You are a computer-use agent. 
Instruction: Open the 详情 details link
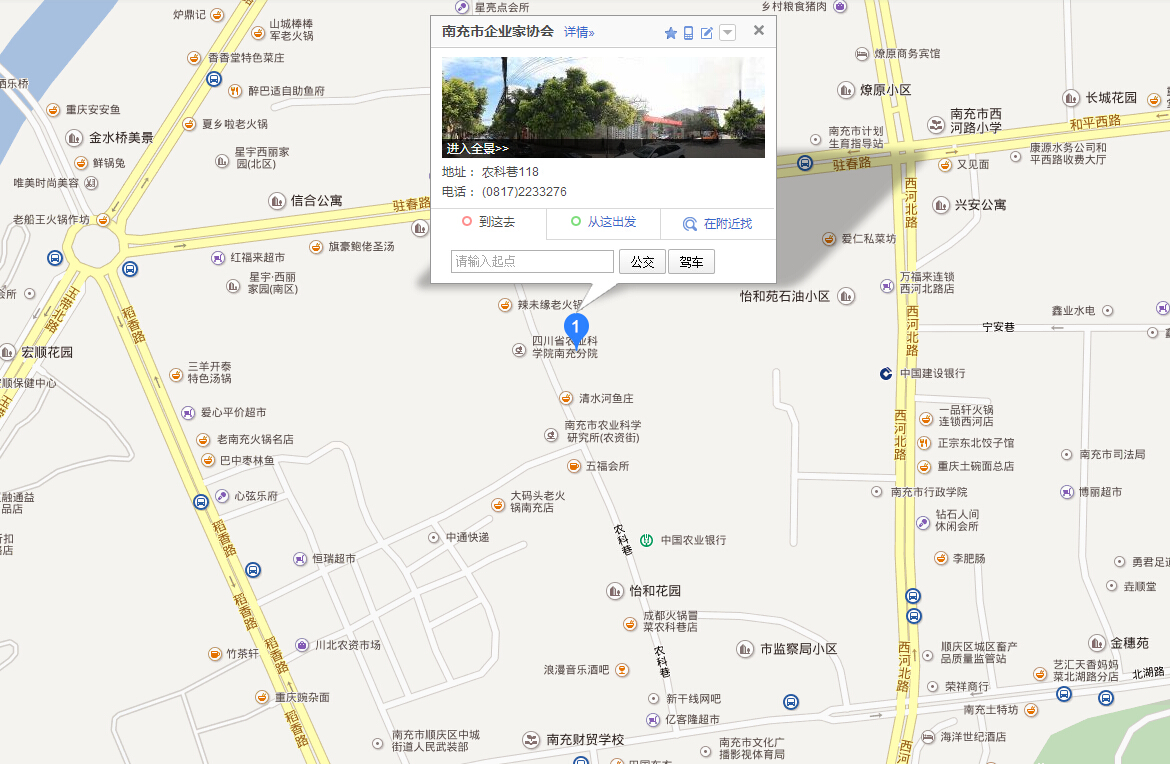click(578, 32)
